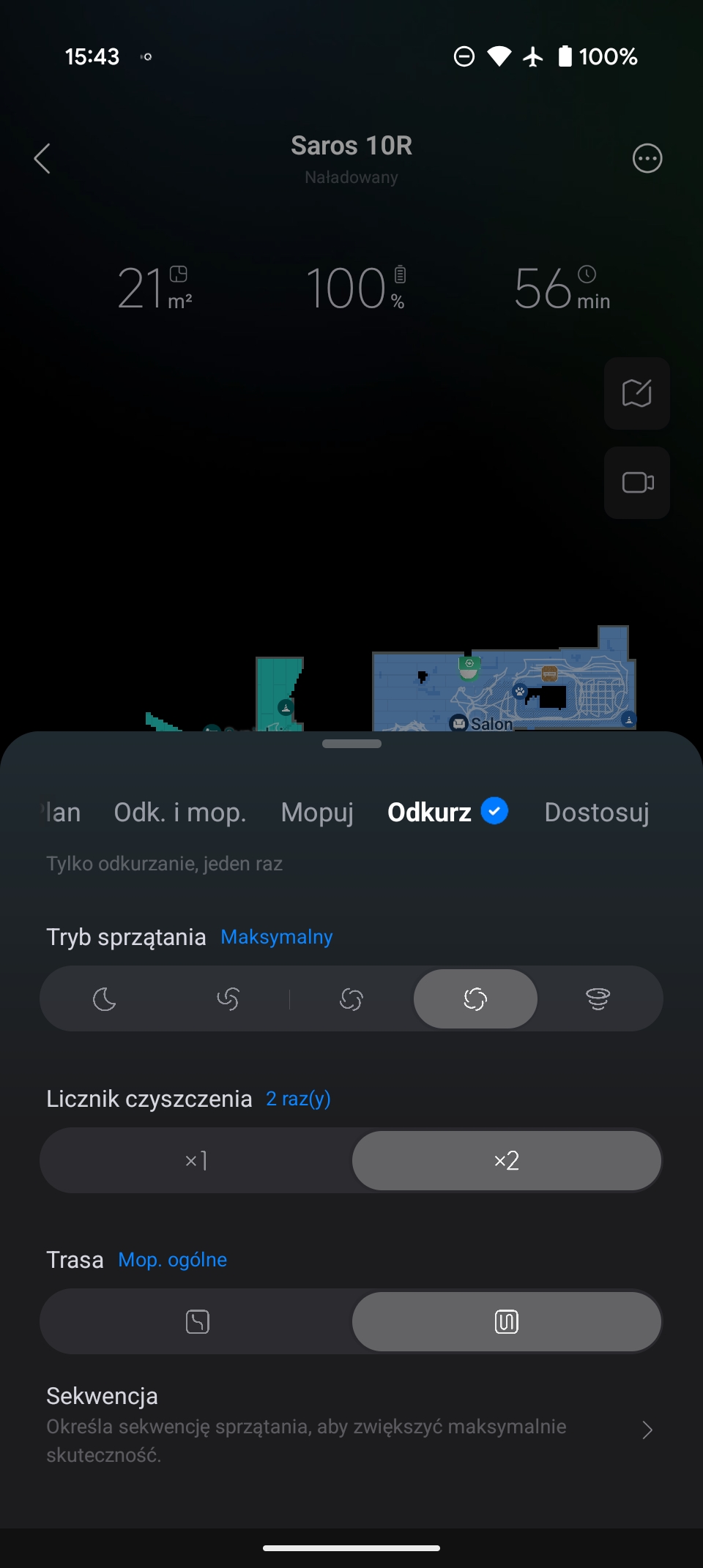Choose the first route option icon
The height and width of the screenshot is (1568, 703).
point(197,1321)
